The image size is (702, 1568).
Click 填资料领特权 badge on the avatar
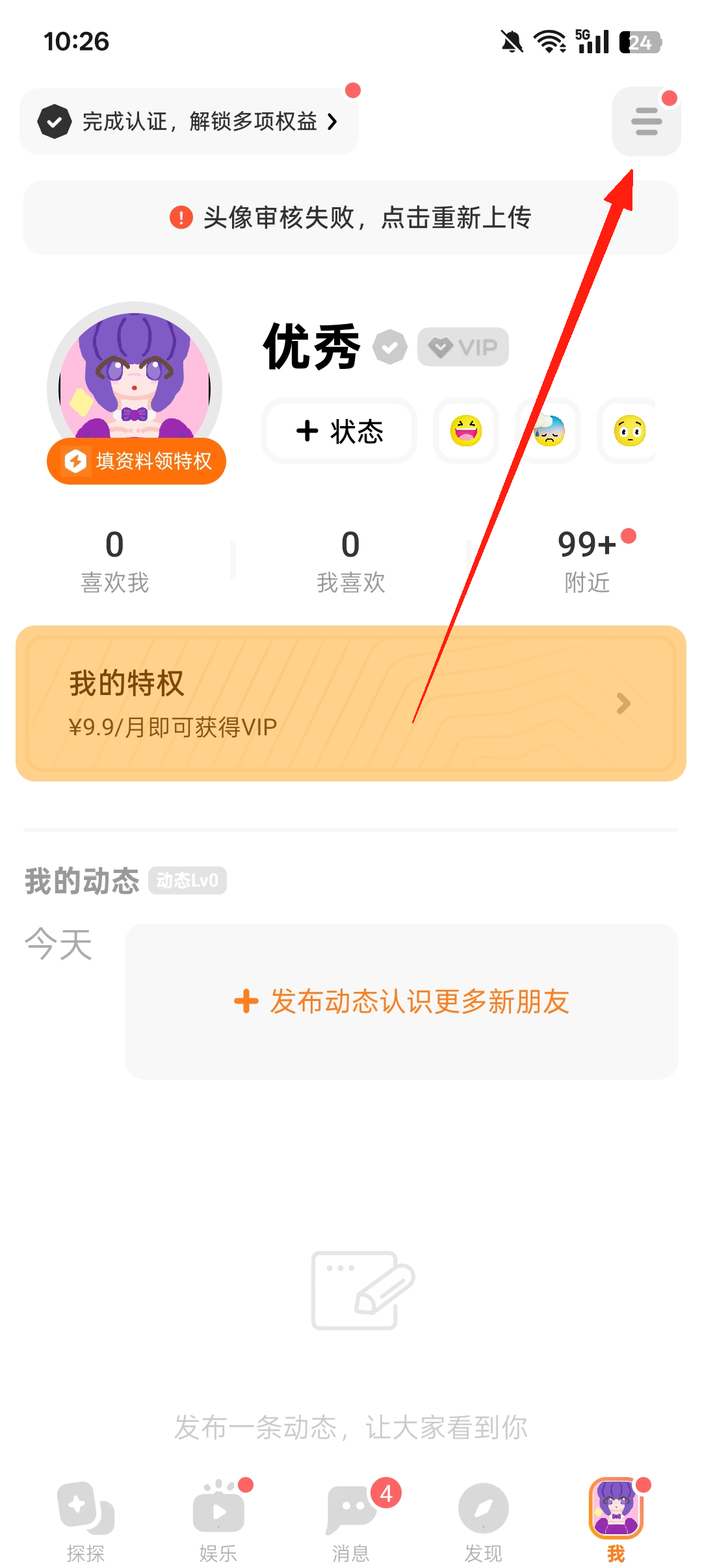click(x=136, y=461)
